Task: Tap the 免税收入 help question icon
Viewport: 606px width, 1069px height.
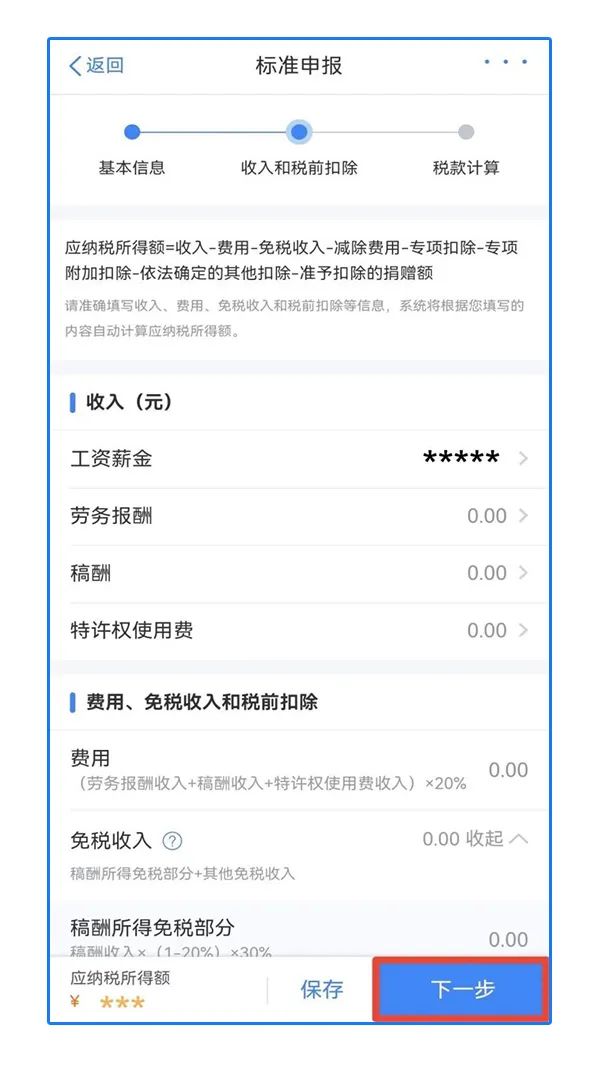Action: pos(172,841)
